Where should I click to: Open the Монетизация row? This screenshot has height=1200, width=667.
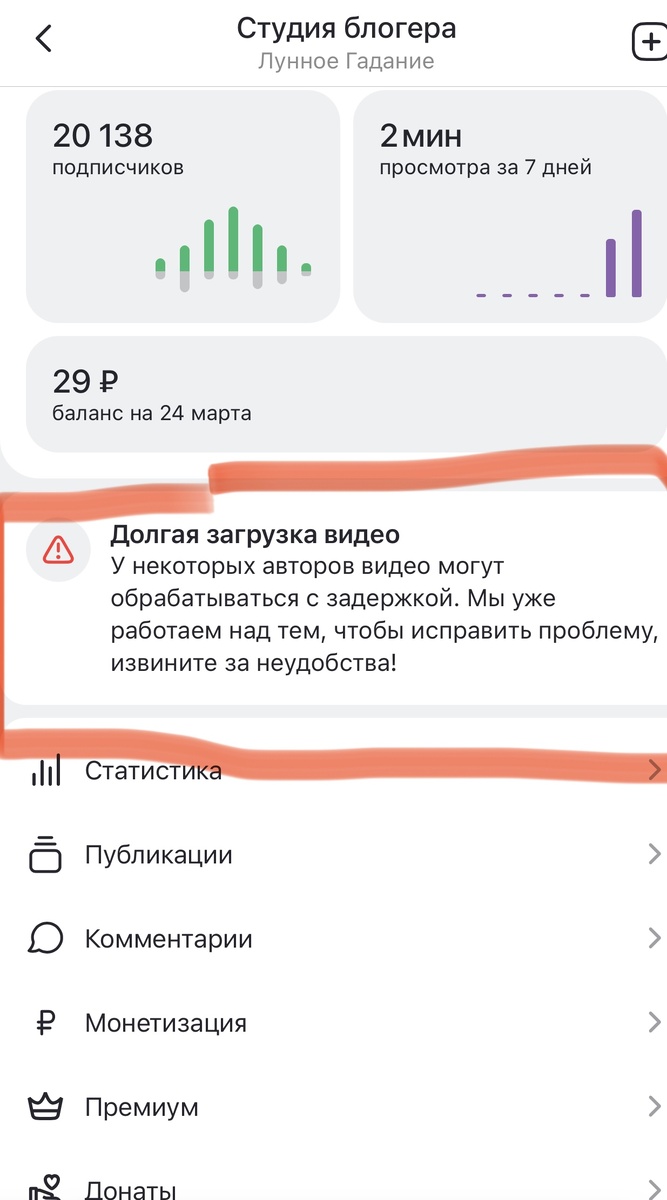[333, 1023]
